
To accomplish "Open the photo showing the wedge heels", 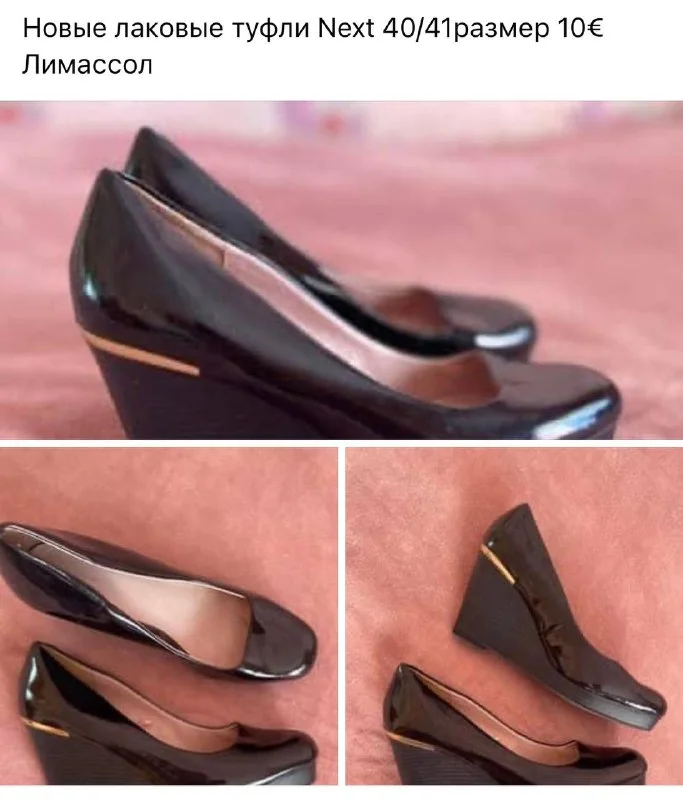I will point(514,615).
